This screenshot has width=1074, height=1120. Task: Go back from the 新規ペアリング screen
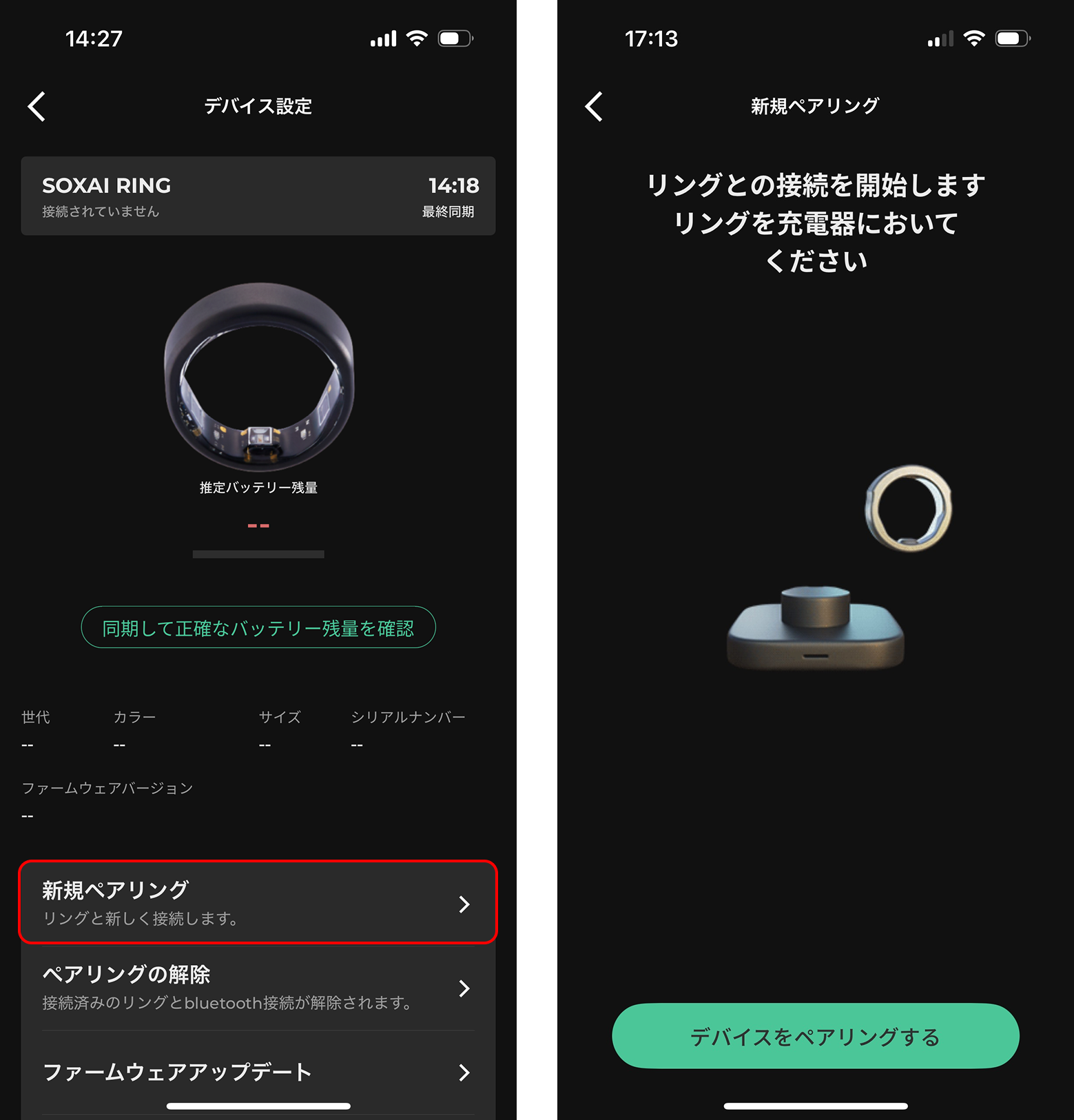(594, 107)
